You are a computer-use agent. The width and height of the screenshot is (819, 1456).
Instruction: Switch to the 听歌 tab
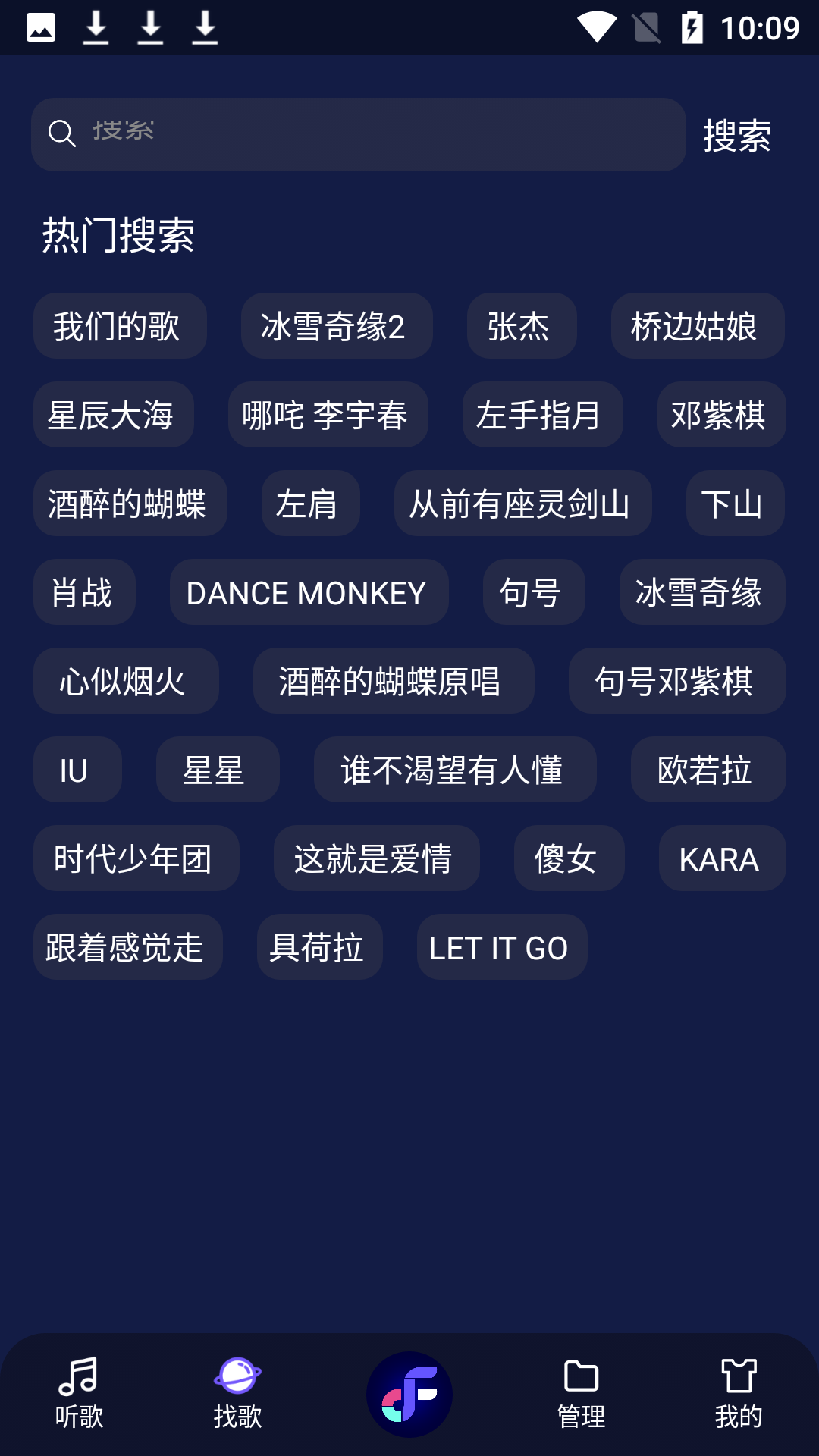tap(79, 1394)
